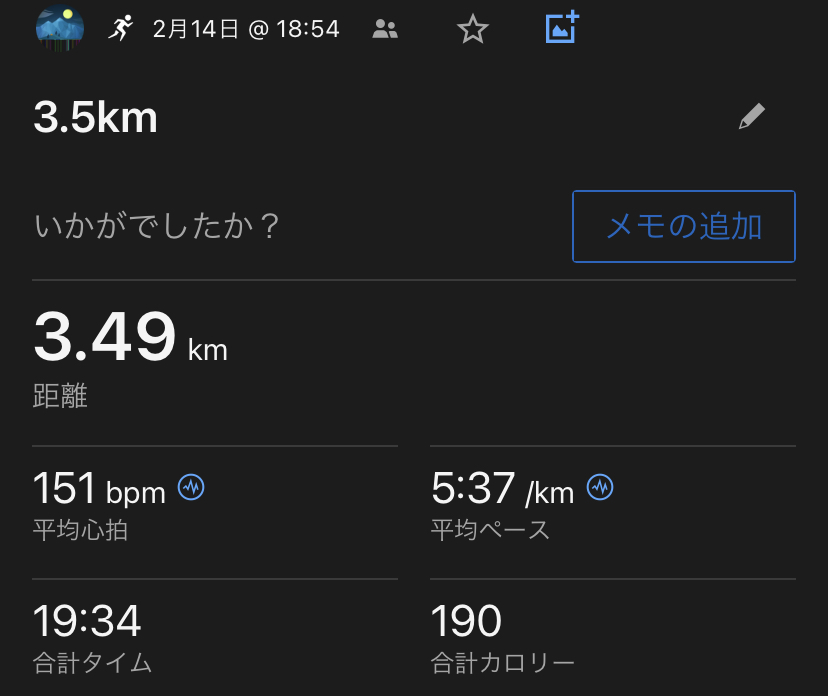Open heart rate insight icon next to 151 bpm
The image size is (828, 696).
click(x=191, y=487)
